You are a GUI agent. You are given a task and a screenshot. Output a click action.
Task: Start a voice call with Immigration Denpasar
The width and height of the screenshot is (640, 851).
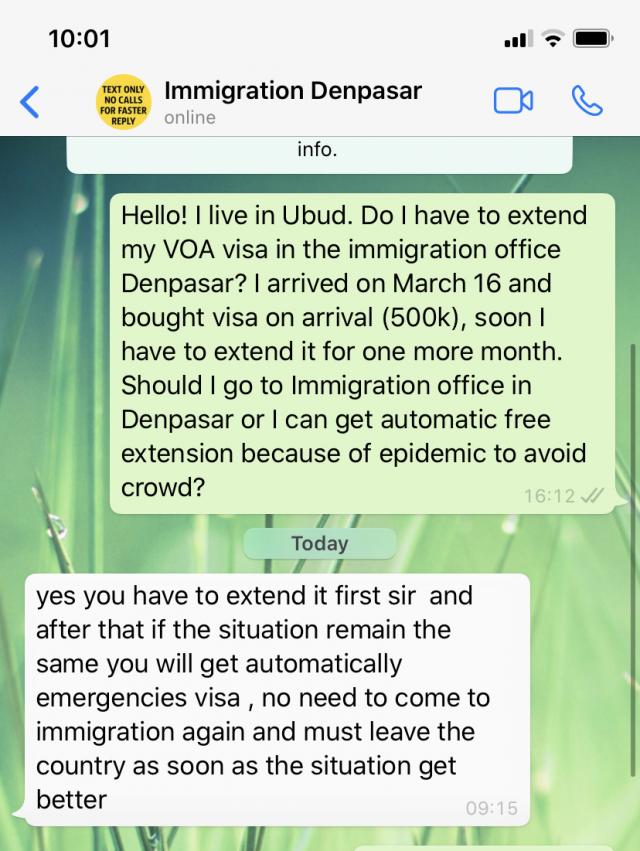coord(588,101)
